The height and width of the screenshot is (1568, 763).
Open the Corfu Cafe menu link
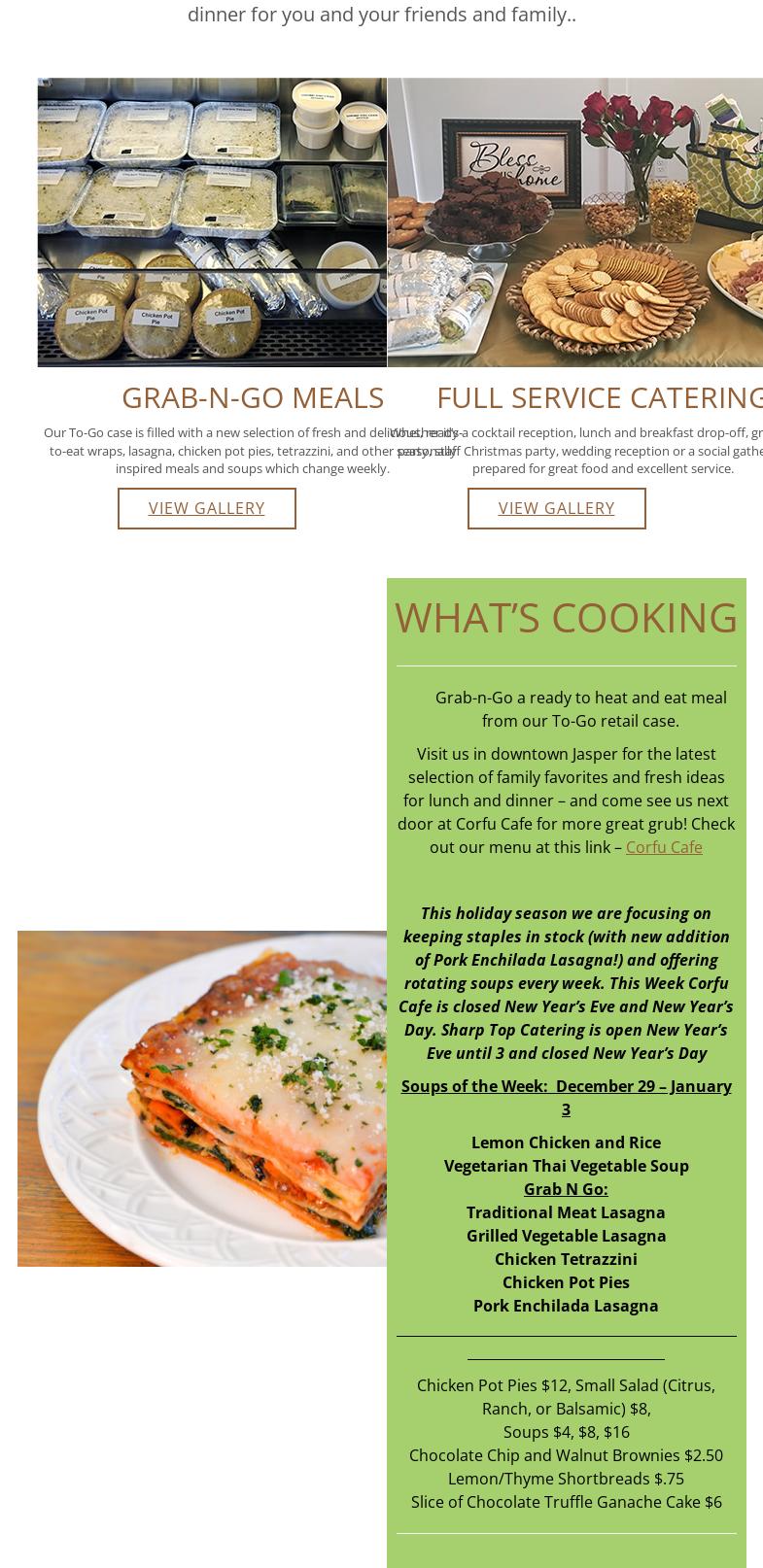tap(664, 847)
